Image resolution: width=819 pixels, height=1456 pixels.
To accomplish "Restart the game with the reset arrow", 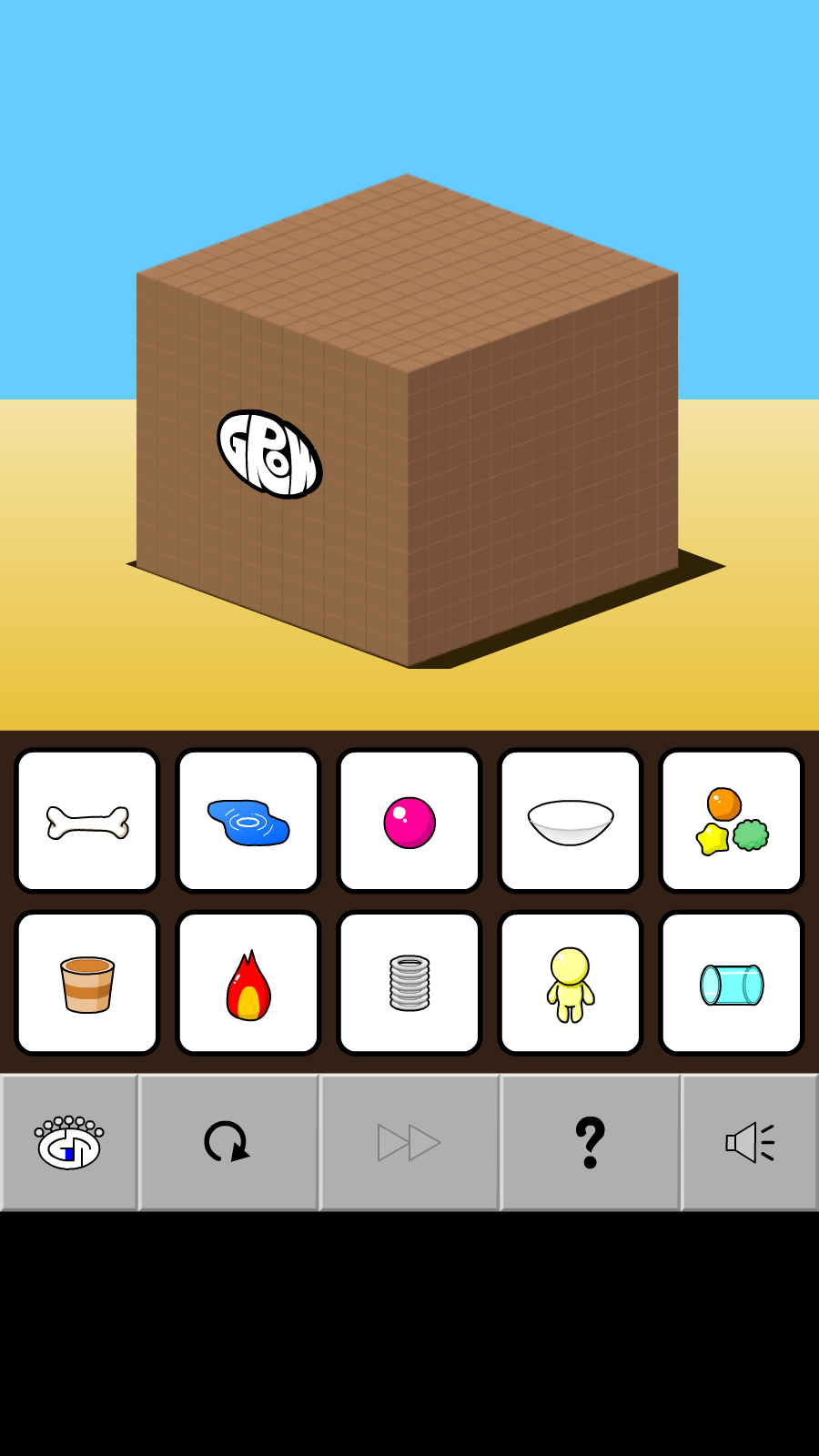I will [227, 1143].
